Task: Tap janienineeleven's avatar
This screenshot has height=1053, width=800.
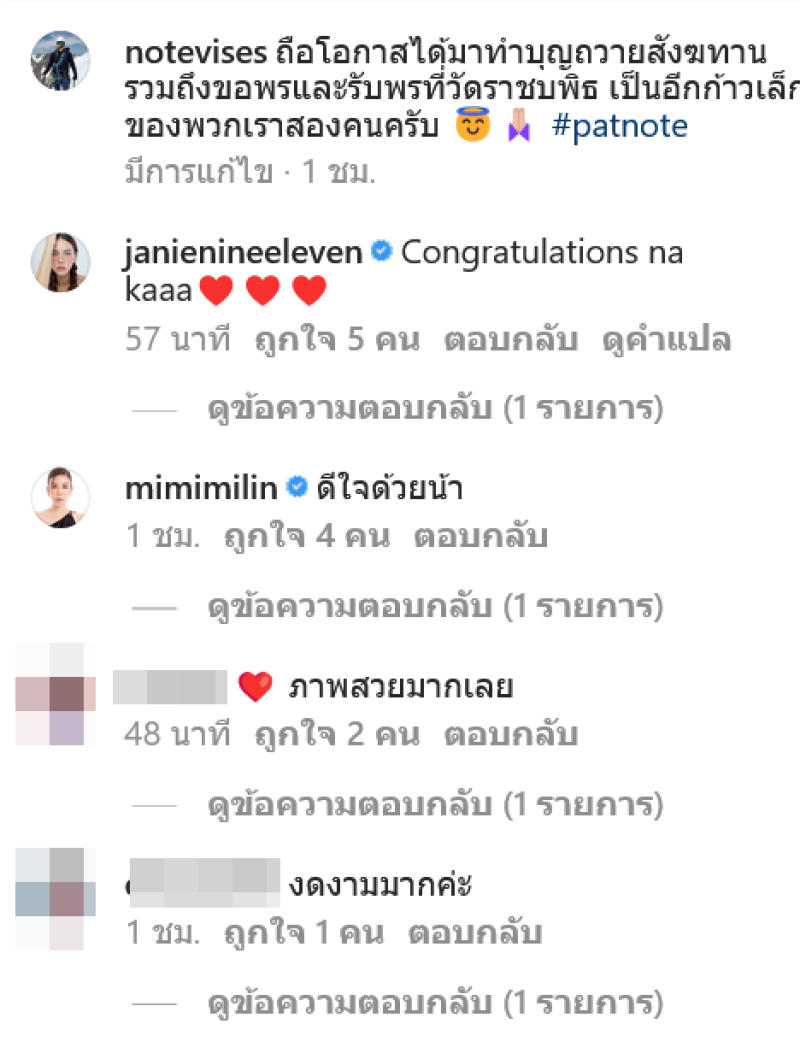Action: point(61,262)
